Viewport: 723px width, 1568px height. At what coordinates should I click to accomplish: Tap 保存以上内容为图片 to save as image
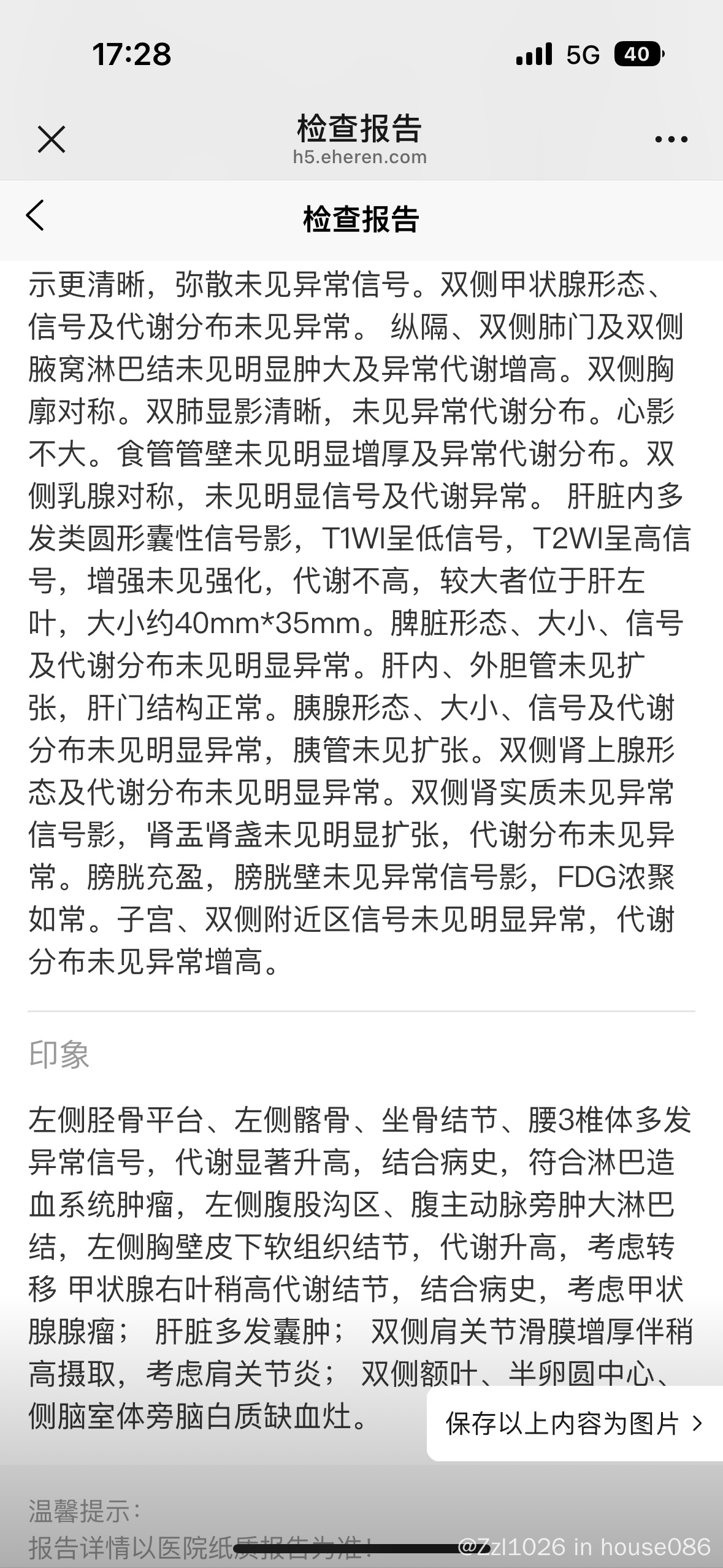[x=573, y=1423]
